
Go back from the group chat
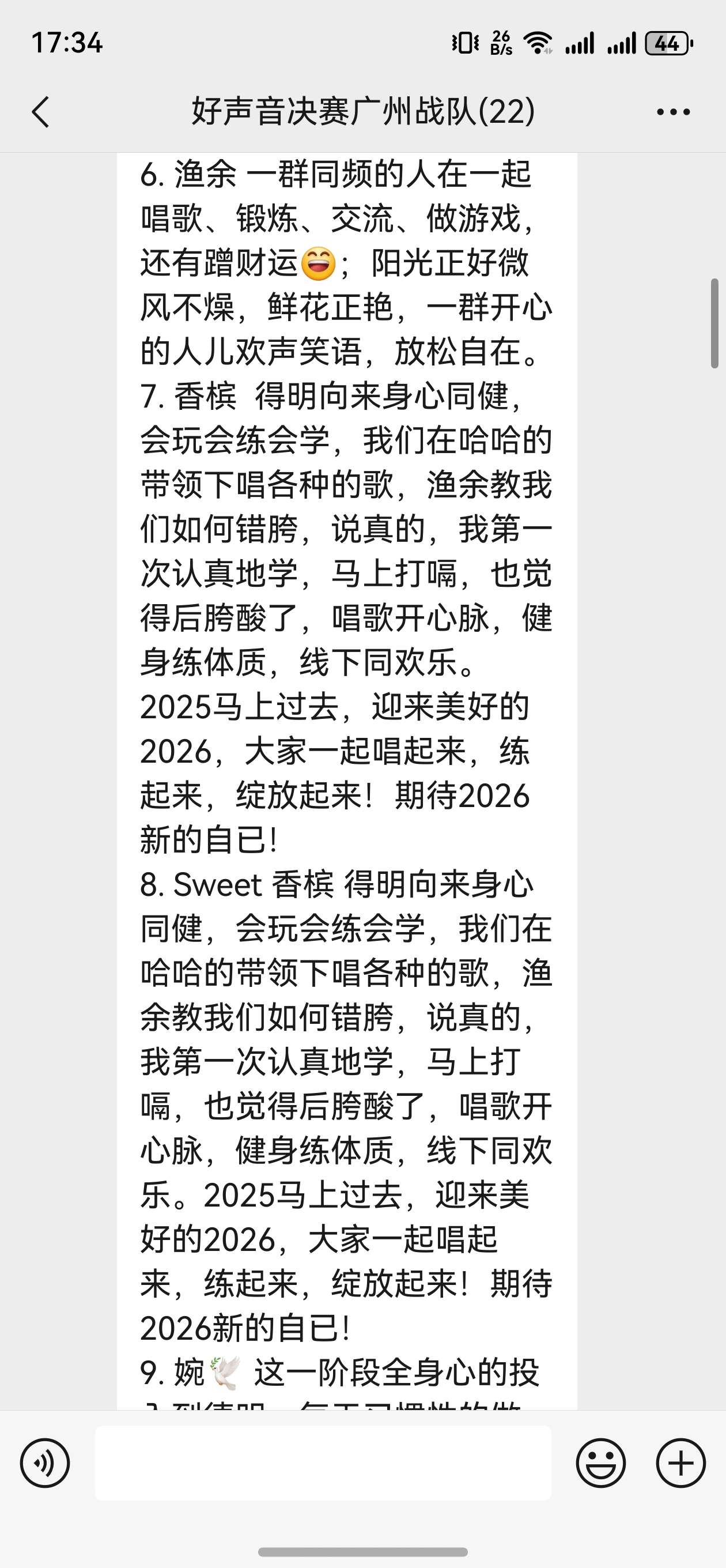(40, 112)
